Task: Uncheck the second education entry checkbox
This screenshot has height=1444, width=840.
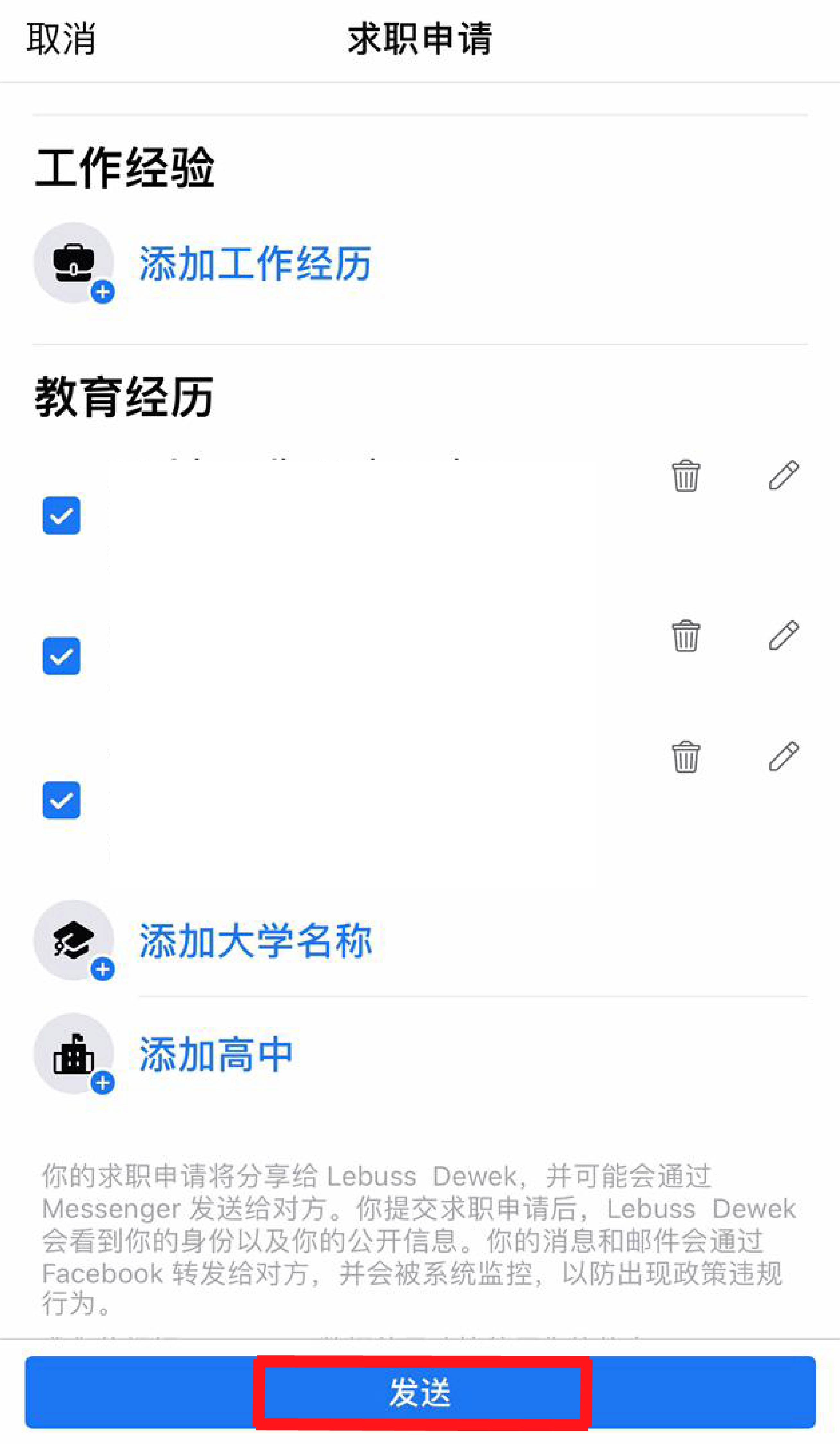Action: [x=61, y=656]
